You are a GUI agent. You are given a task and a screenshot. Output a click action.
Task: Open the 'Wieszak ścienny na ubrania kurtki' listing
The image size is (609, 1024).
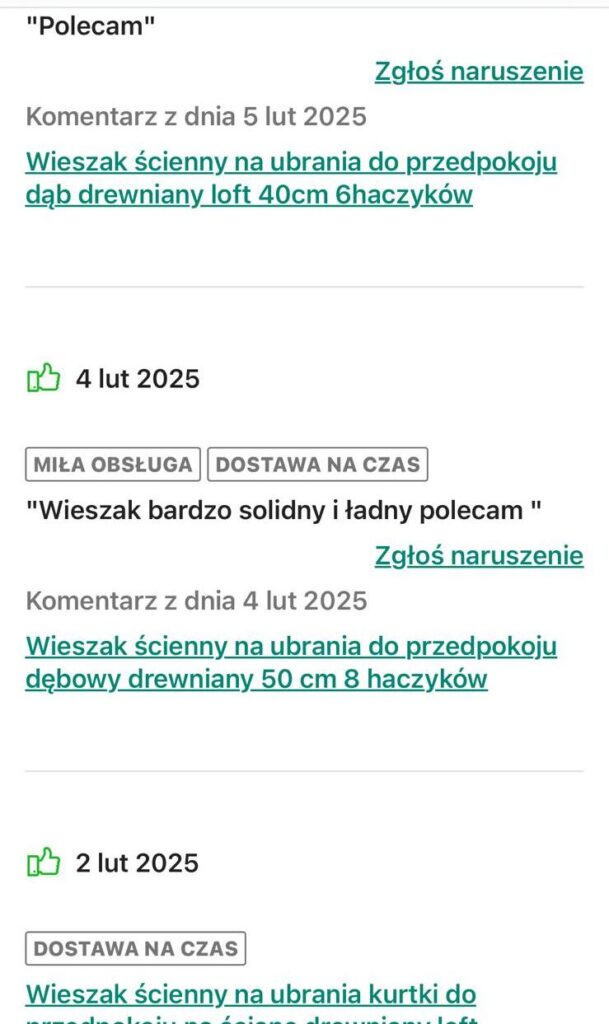tap(250, 996)
